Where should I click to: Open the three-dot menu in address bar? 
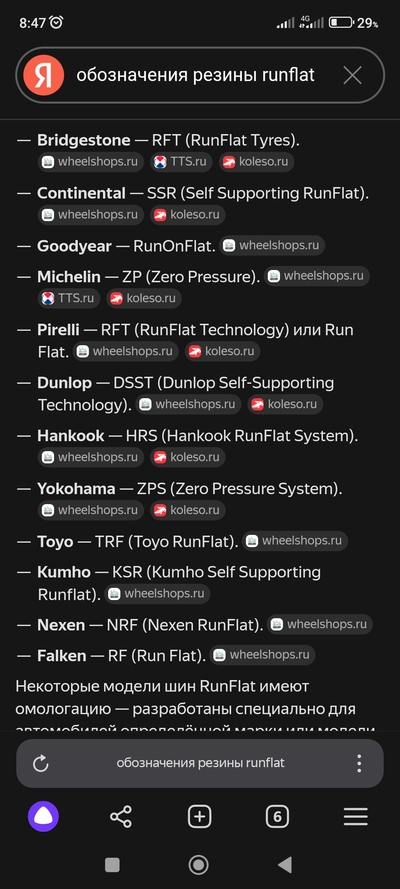point(359,763)
